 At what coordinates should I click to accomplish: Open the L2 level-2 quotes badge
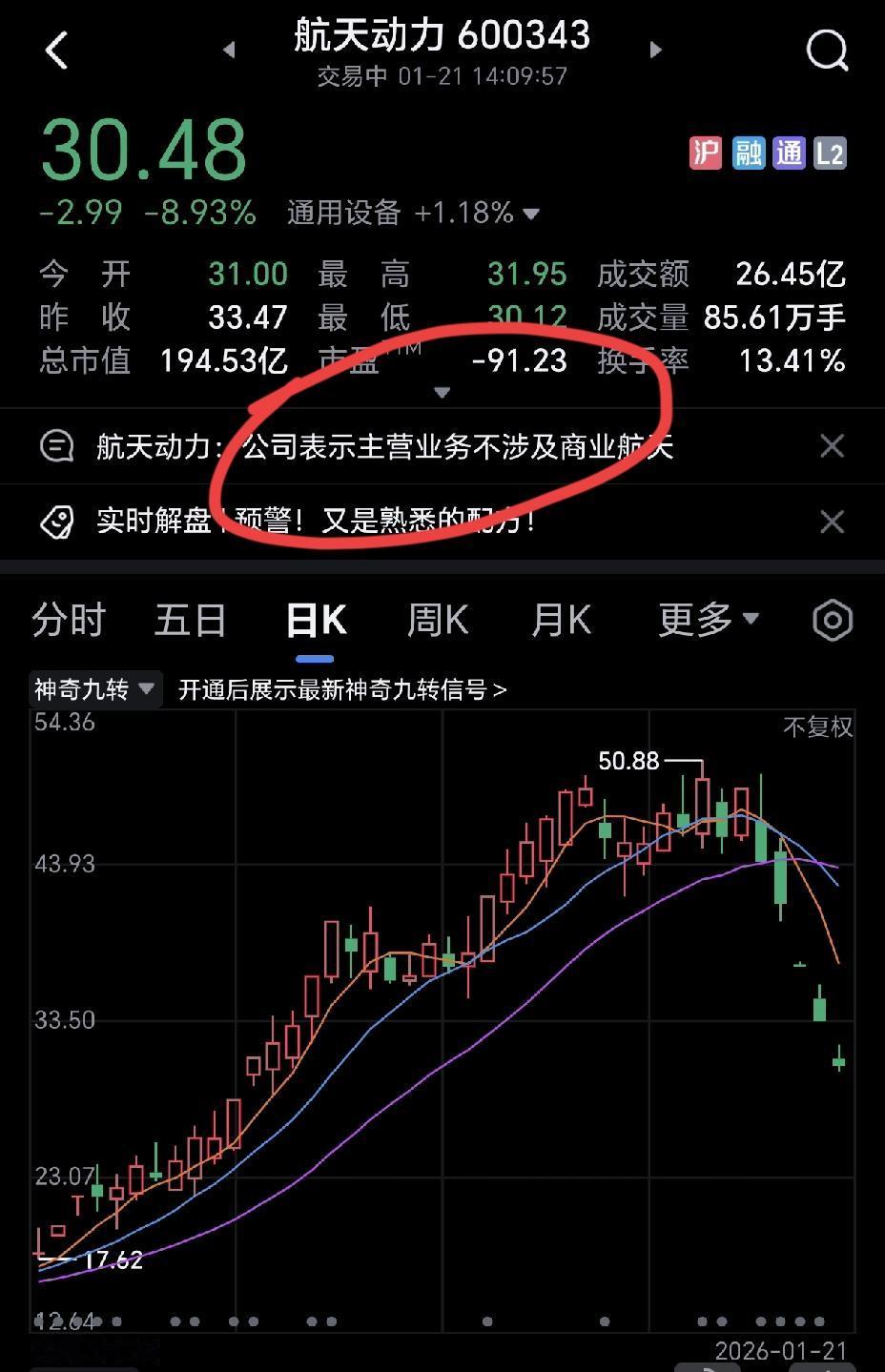click(x=830, y=153)
